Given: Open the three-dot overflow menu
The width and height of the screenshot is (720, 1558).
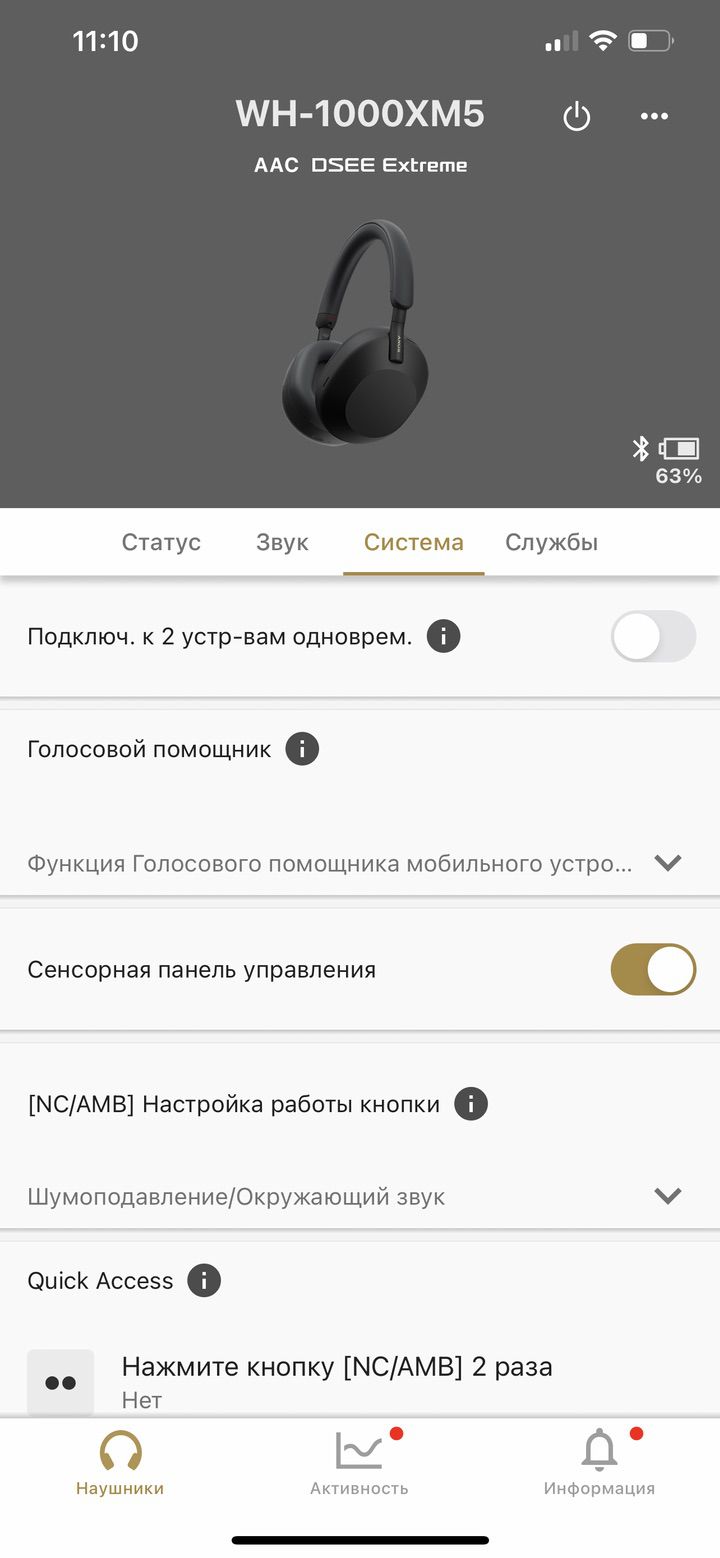Looking at the screenshot, I should click(x=654, y=117).
